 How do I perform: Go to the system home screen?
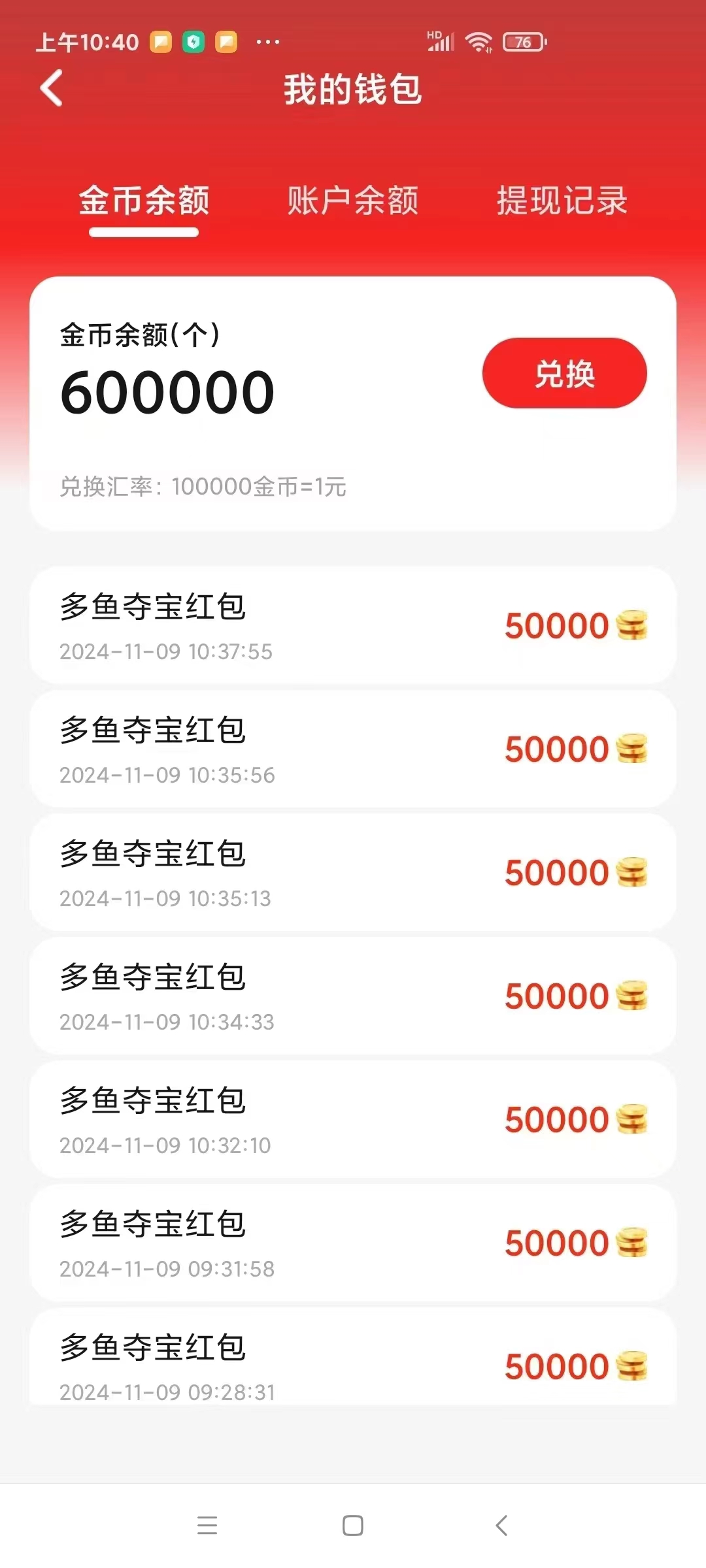(x=353, y=1526)
